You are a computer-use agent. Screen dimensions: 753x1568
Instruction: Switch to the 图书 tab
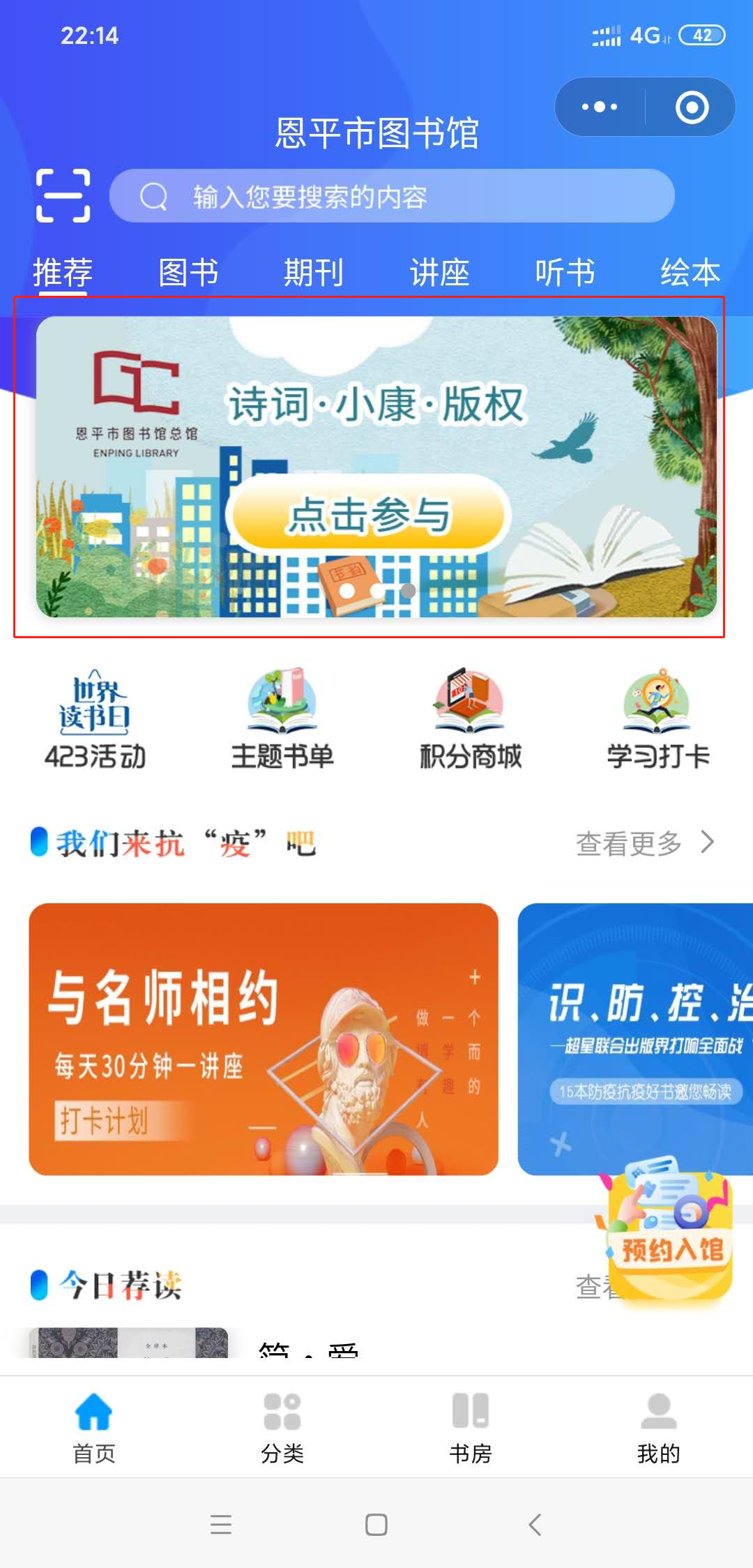click(x=188, y=272)
